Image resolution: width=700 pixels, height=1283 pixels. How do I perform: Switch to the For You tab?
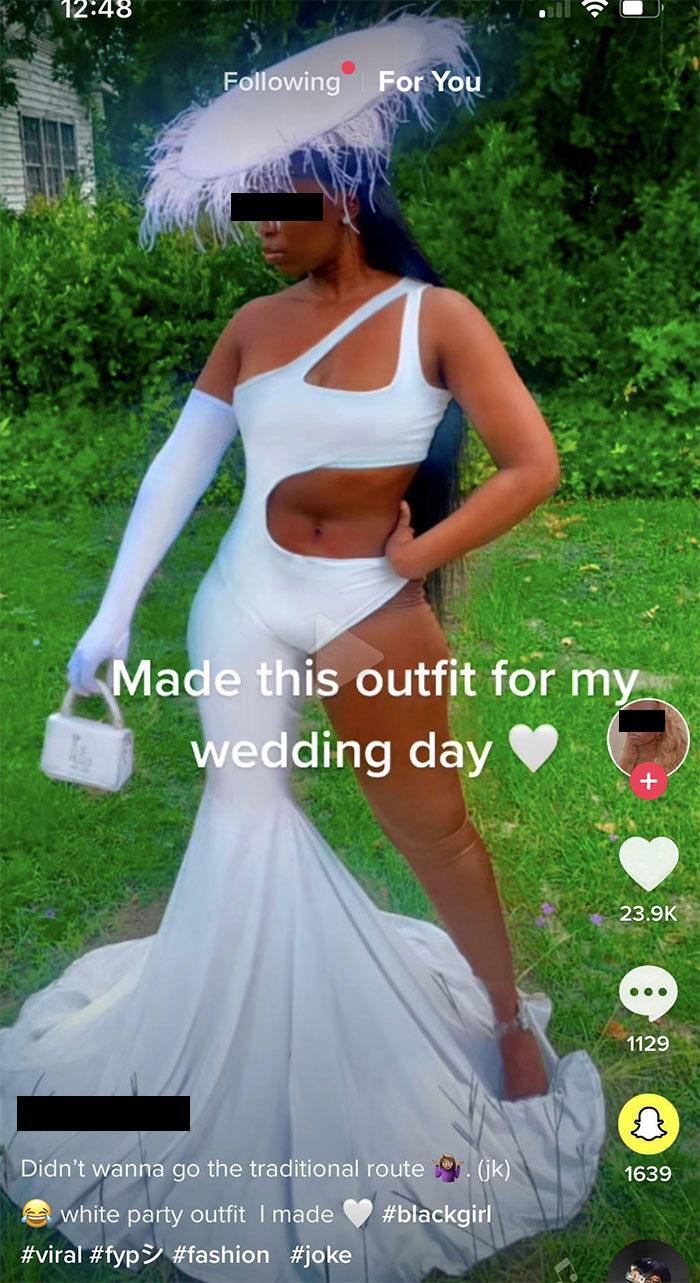click(429, 82)
